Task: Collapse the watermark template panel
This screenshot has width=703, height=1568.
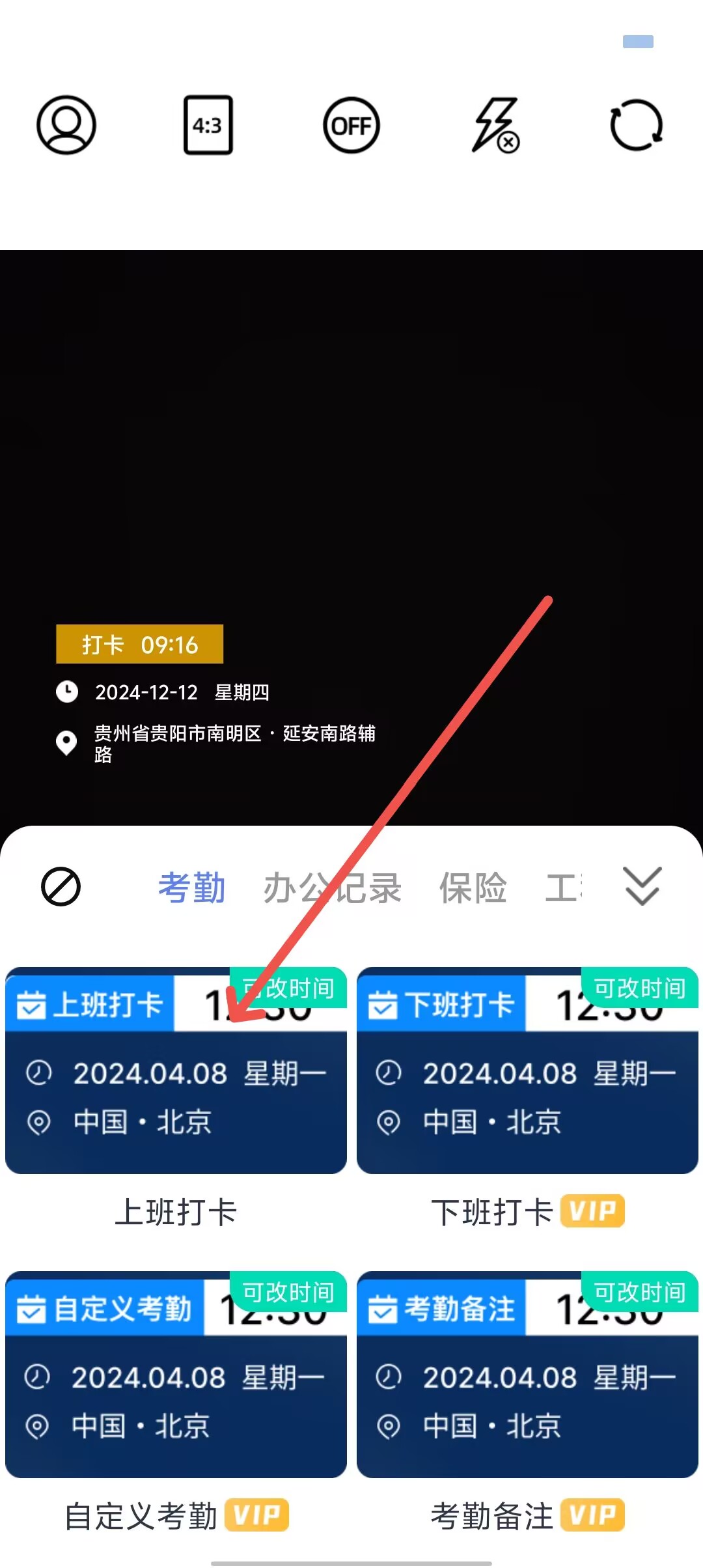Action: (x=642, y=886)
